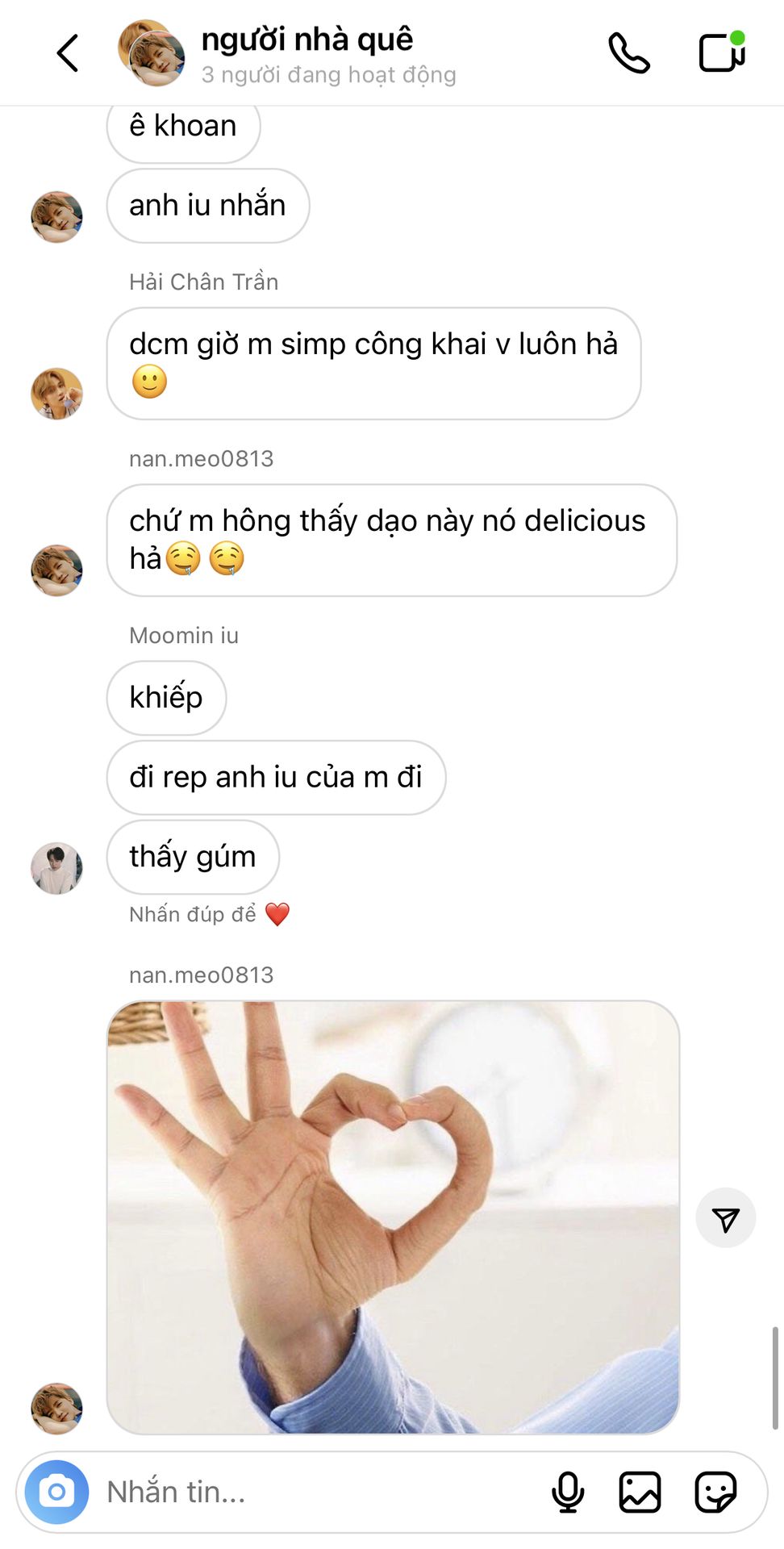The image size is (784, 1549).
Task: Start a video call
Action: coord(722,52)
